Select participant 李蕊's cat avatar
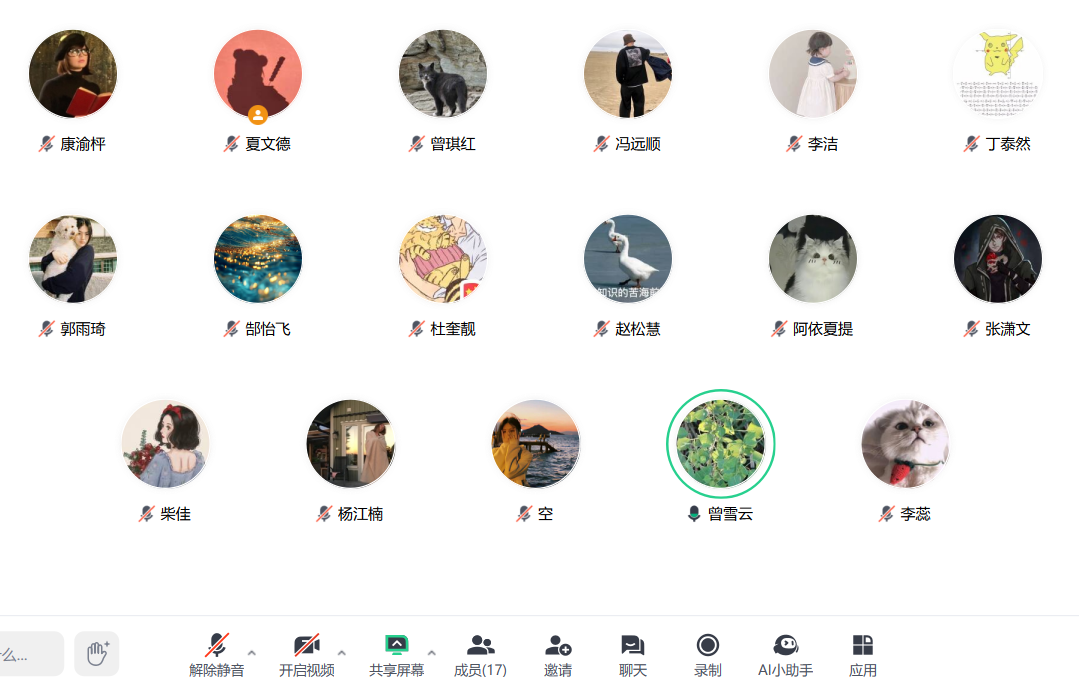This screenshot has width=1079, height=690. pos(905,444)
